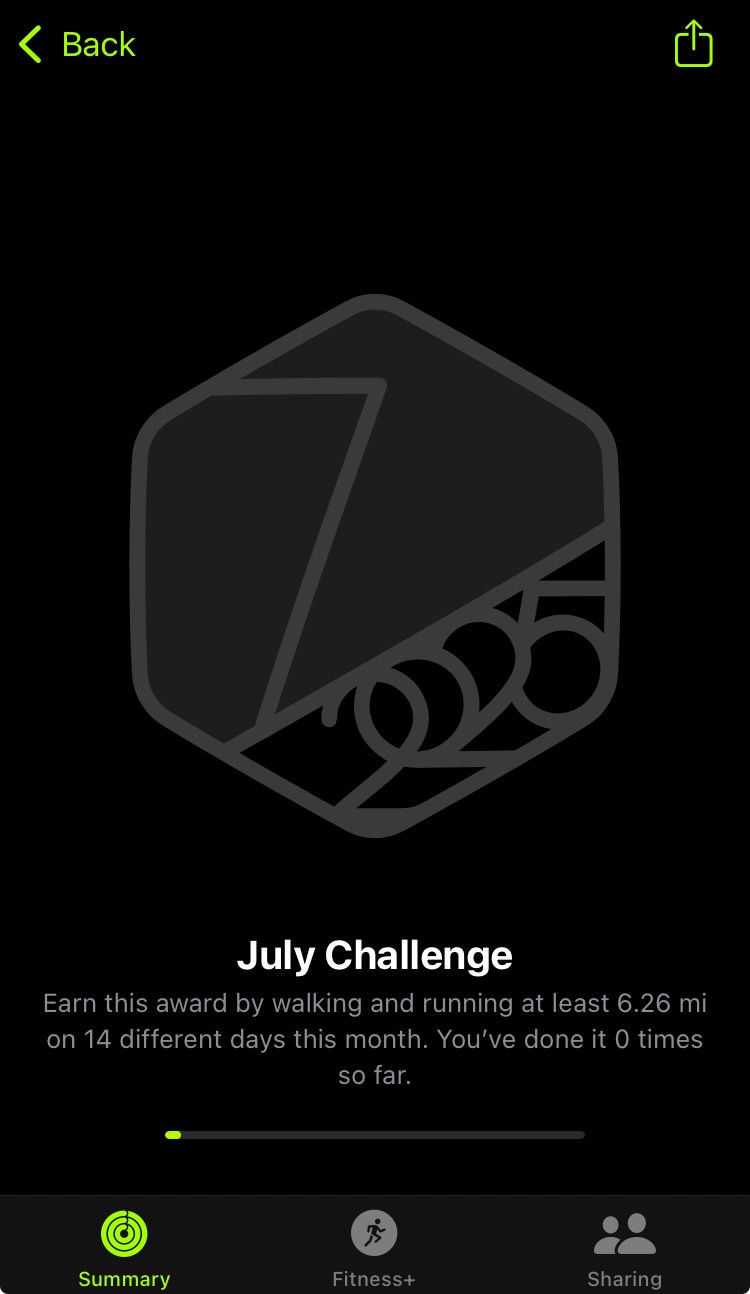
Task: Tap the Fitness+ runner icon
Action: coord(374,1233)
